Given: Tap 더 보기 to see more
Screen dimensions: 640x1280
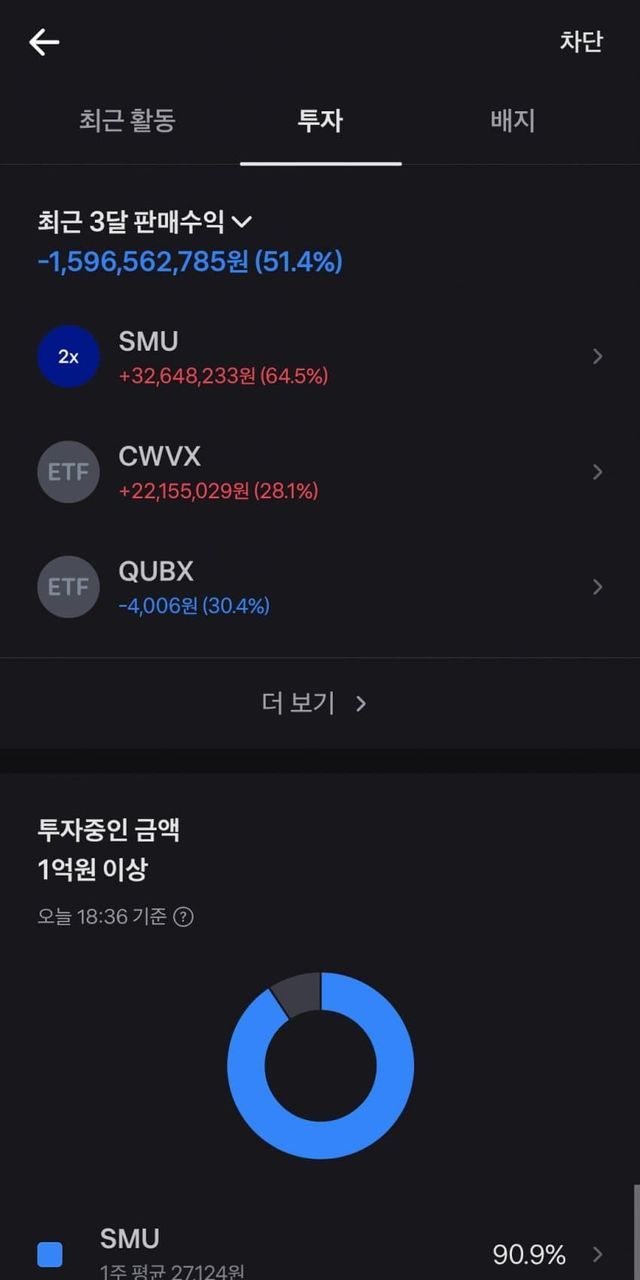Looking at the screenshot, I should point(314,703).
